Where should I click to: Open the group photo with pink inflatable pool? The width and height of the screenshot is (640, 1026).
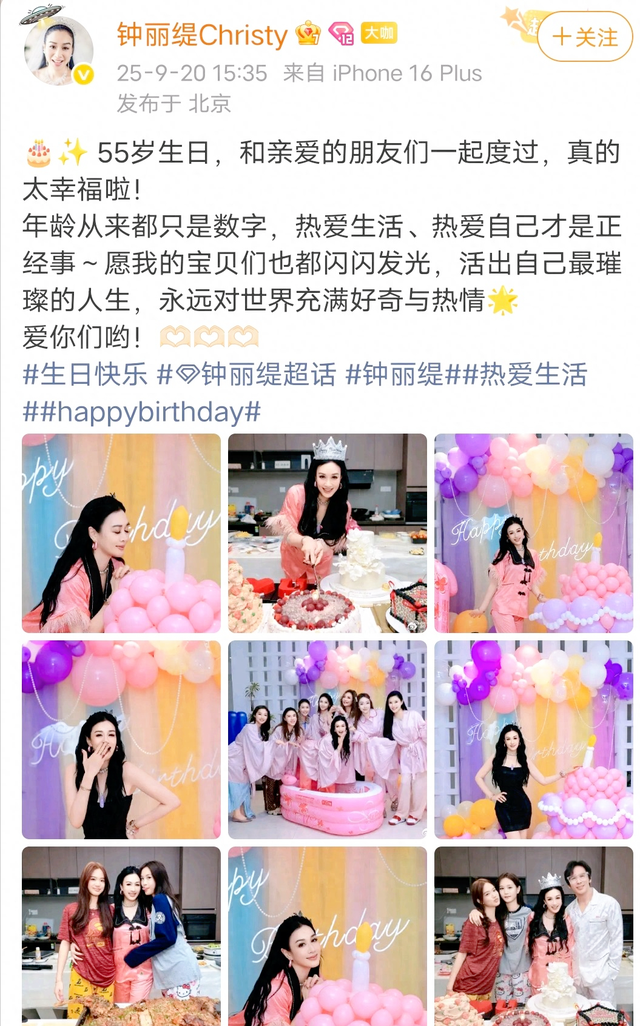click(x=327, y=739)
